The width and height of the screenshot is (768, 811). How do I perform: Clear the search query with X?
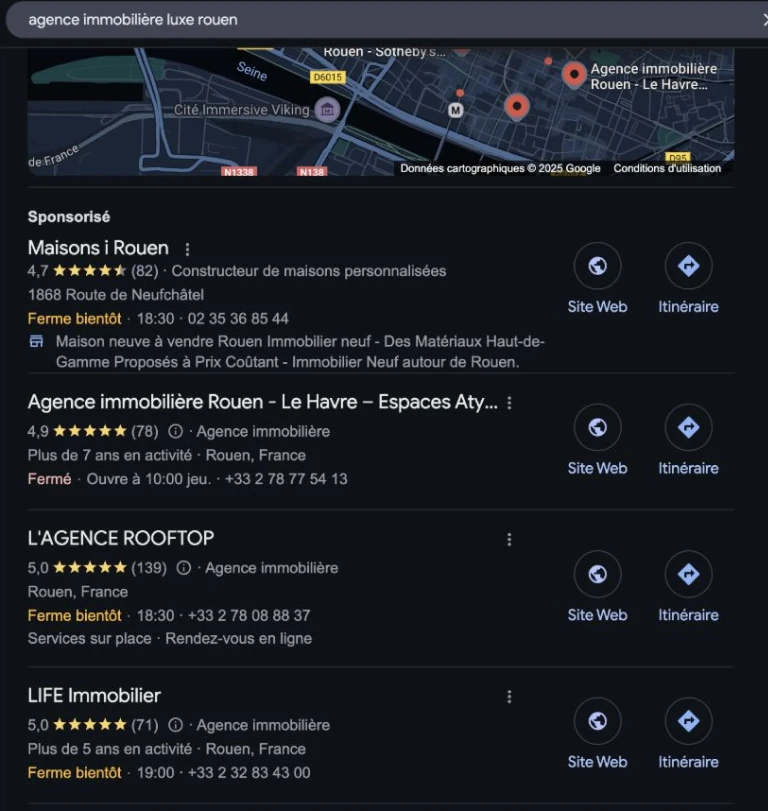point(764,20)
